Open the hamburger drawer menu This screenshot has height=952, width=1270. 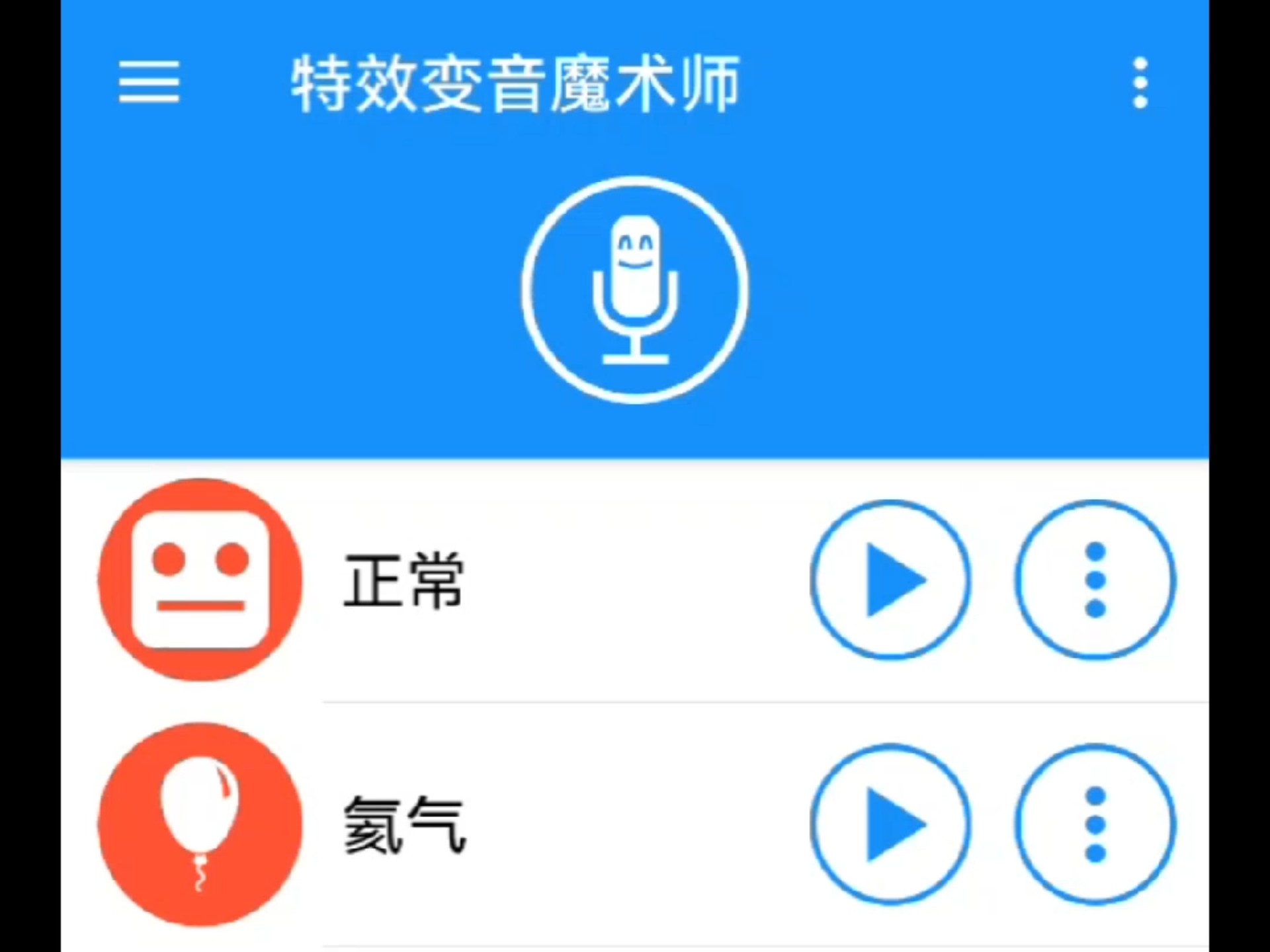[149, 83]
